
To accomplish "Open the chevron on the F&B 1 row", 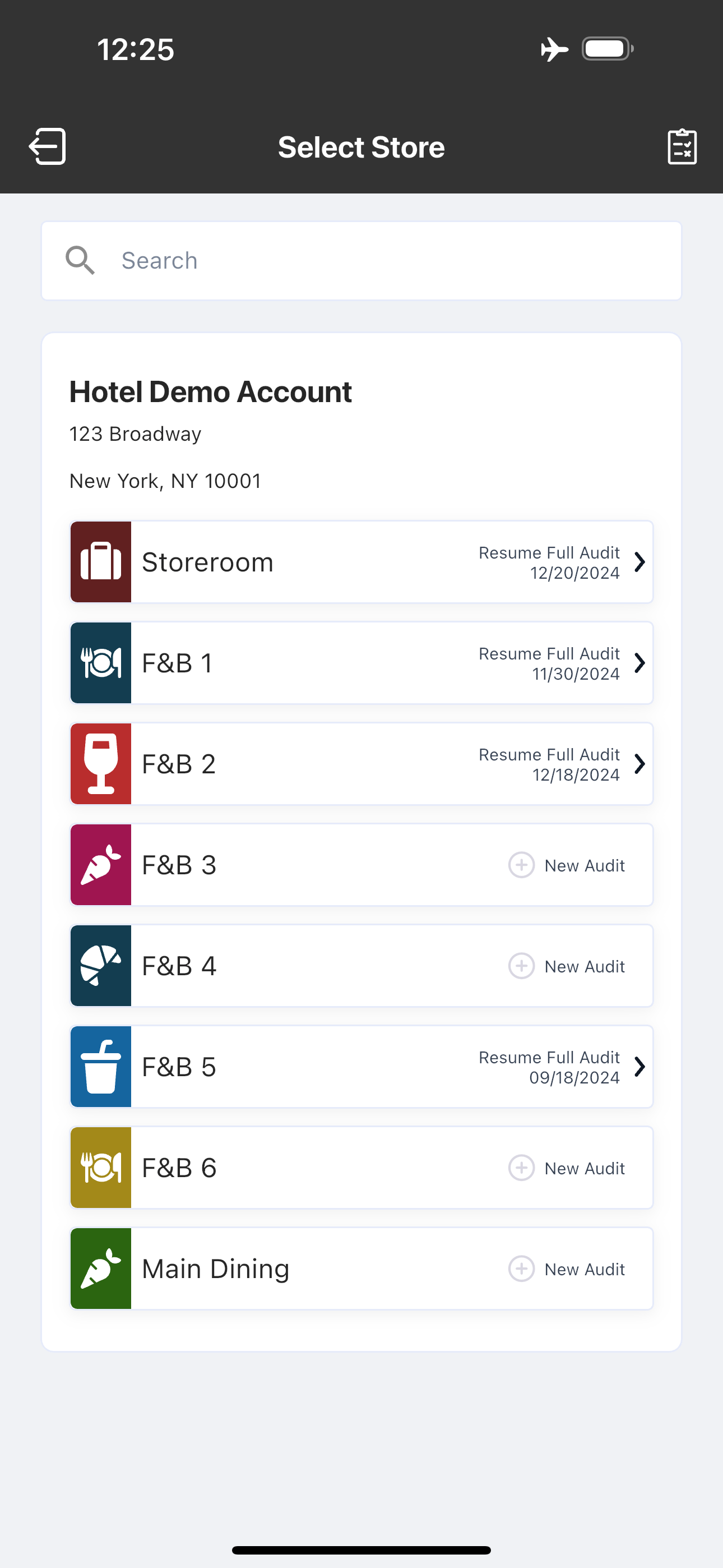I will (x=640, y=663).
